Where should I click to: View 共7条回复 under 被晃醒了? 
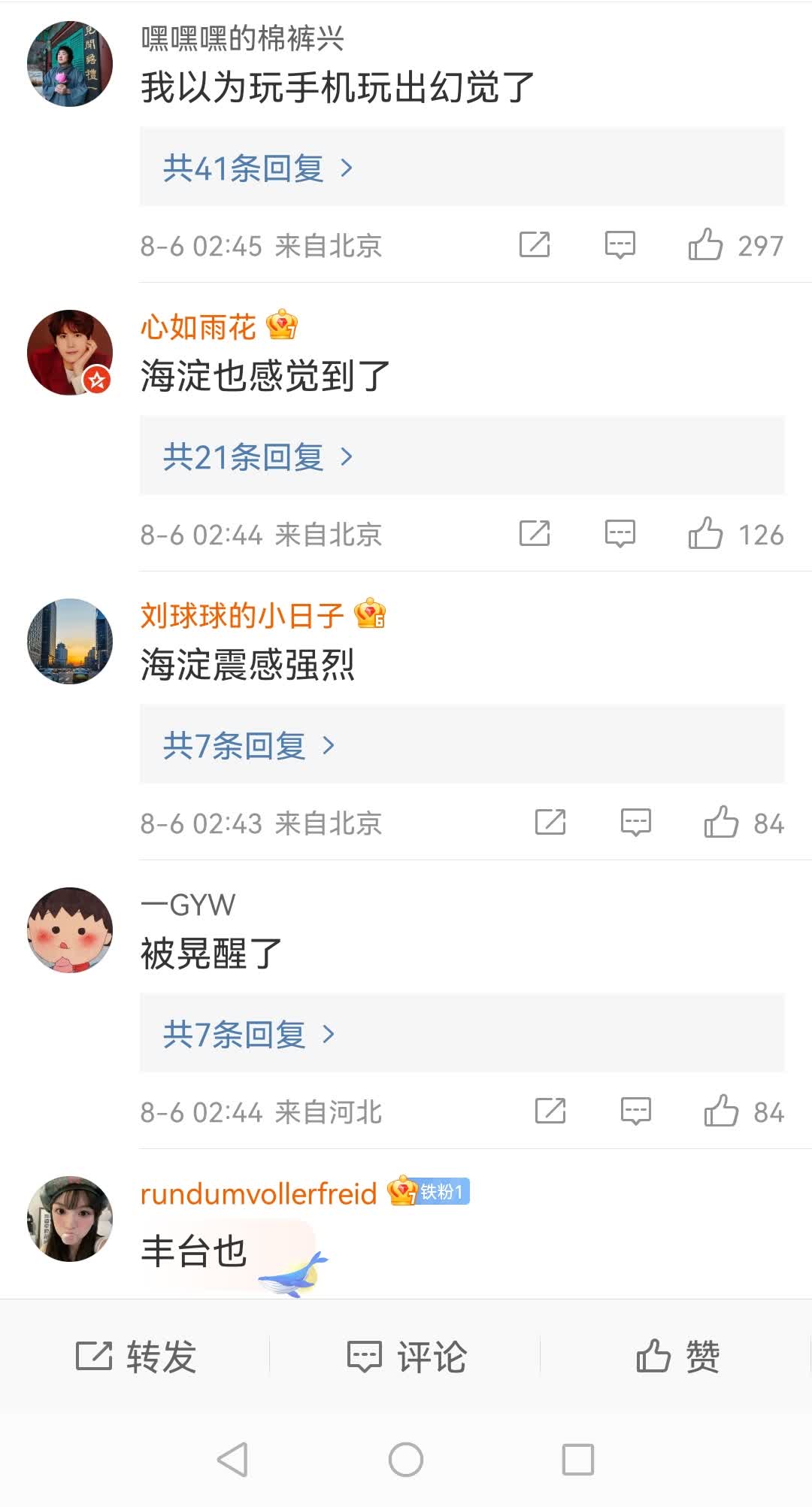(x=248, y=1034)
